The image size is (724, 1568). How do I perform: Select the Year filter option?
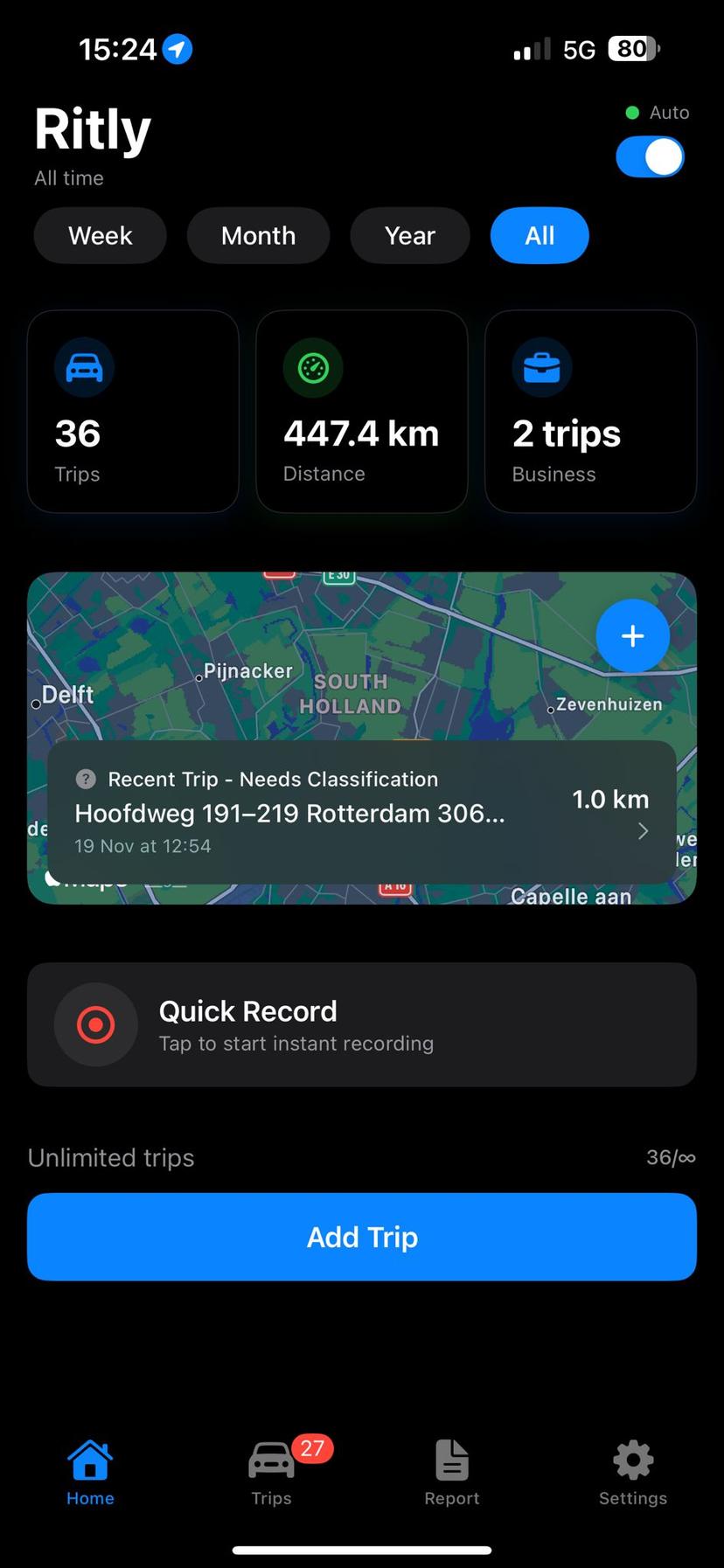point(409,235)
